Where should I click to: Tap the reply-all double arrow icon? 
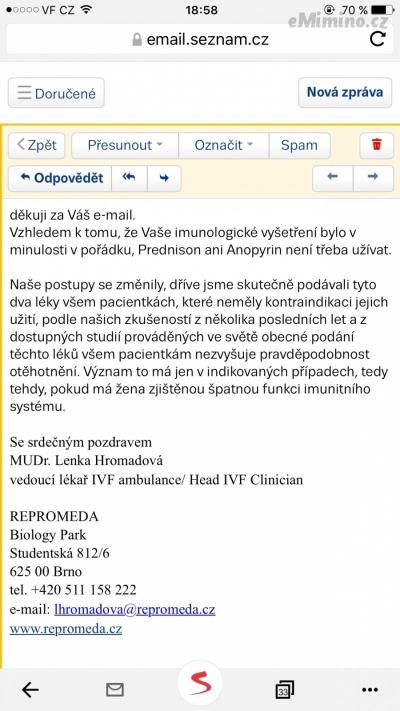point(129,178)
